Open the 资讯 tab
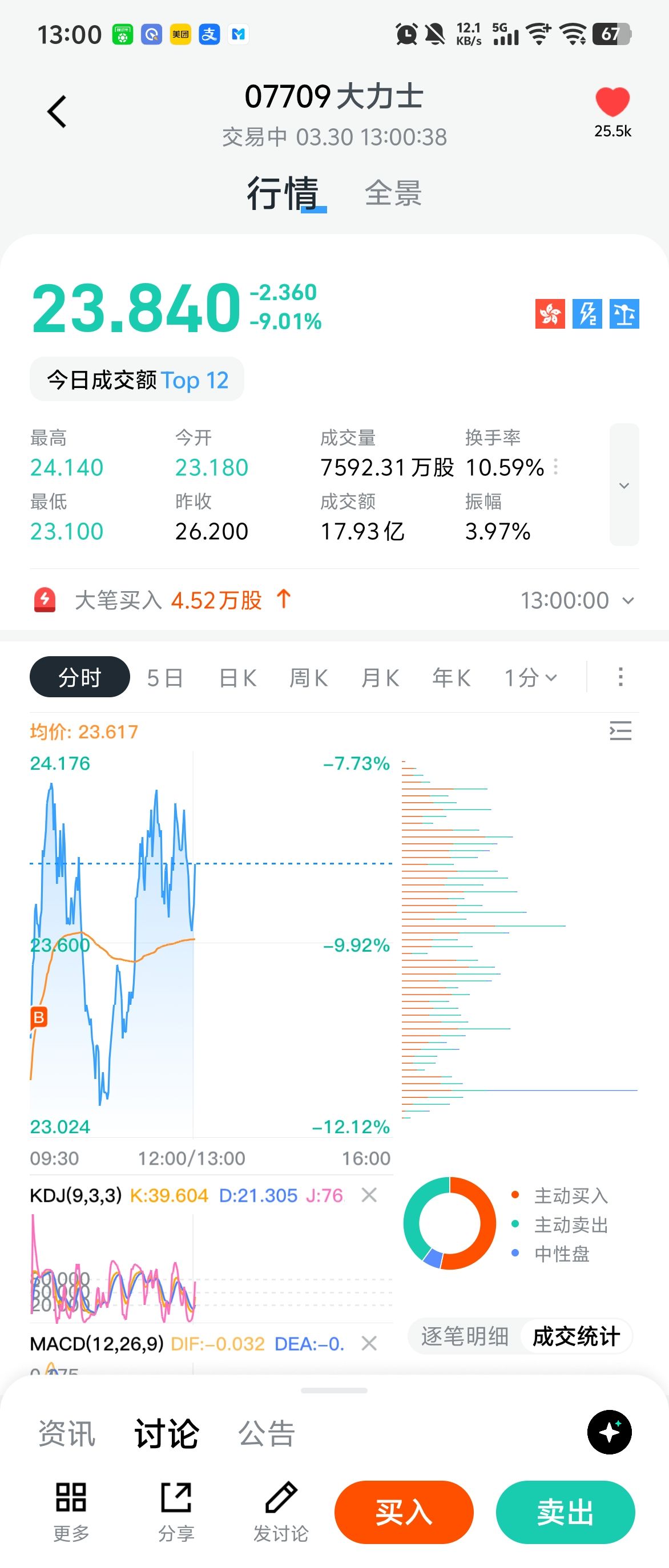 [x=67, y=1433]
